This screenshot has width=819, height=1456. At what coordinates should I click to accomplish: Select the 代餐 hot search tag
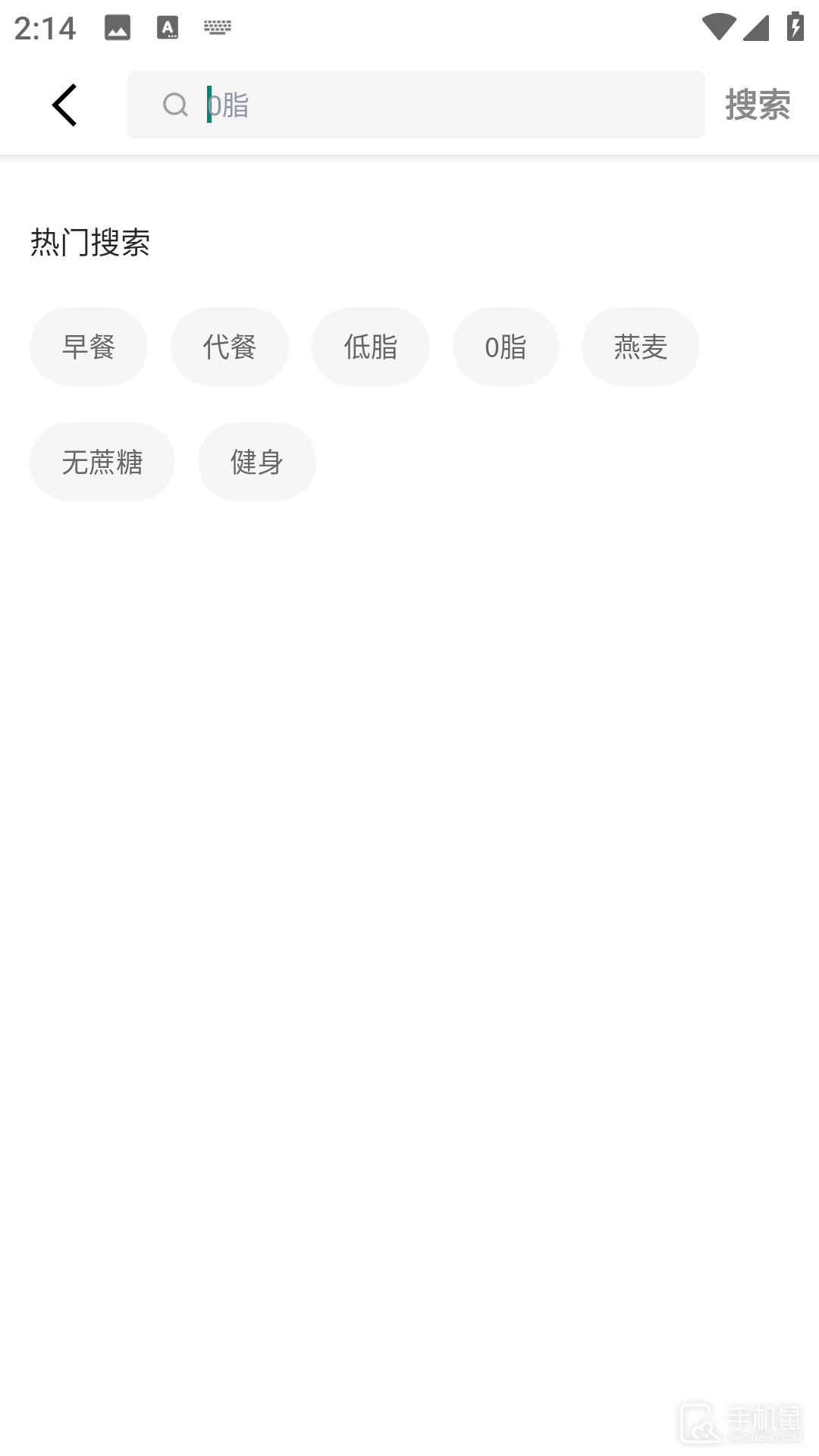tap(230, 346)
